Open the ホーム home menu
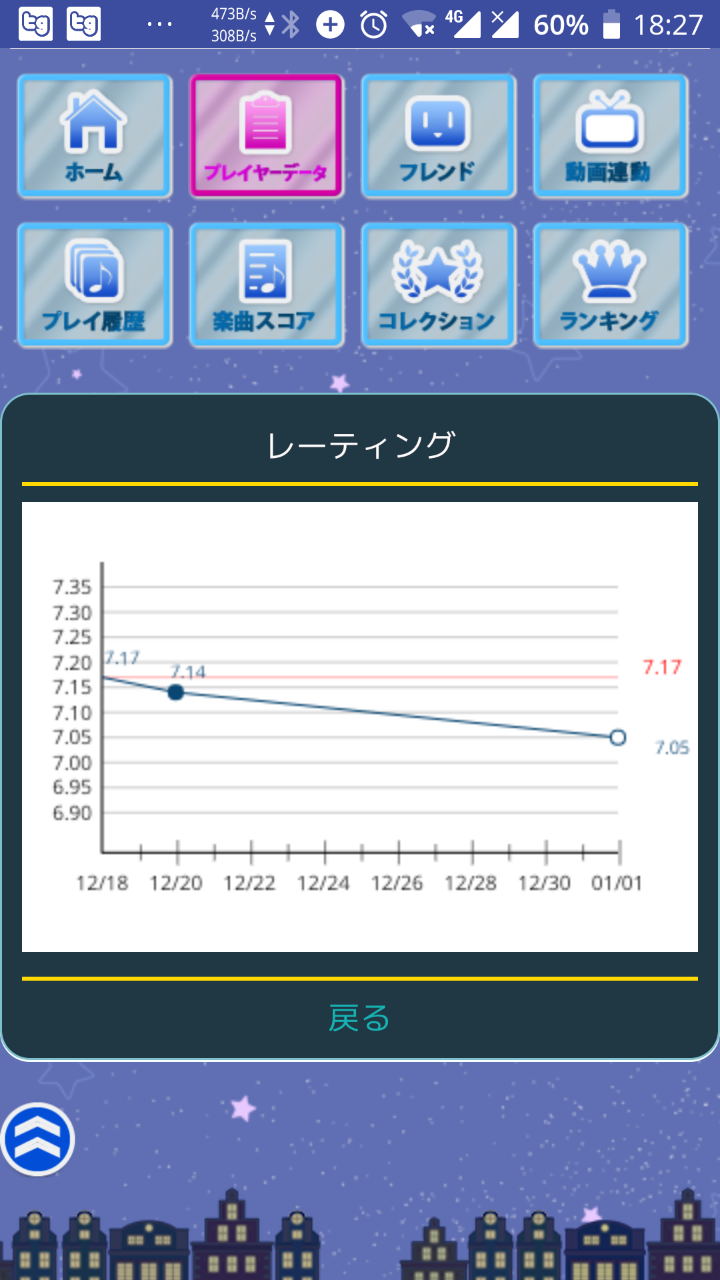The height and width of the screenshot is (1280, 720). (x=95, y=136)
